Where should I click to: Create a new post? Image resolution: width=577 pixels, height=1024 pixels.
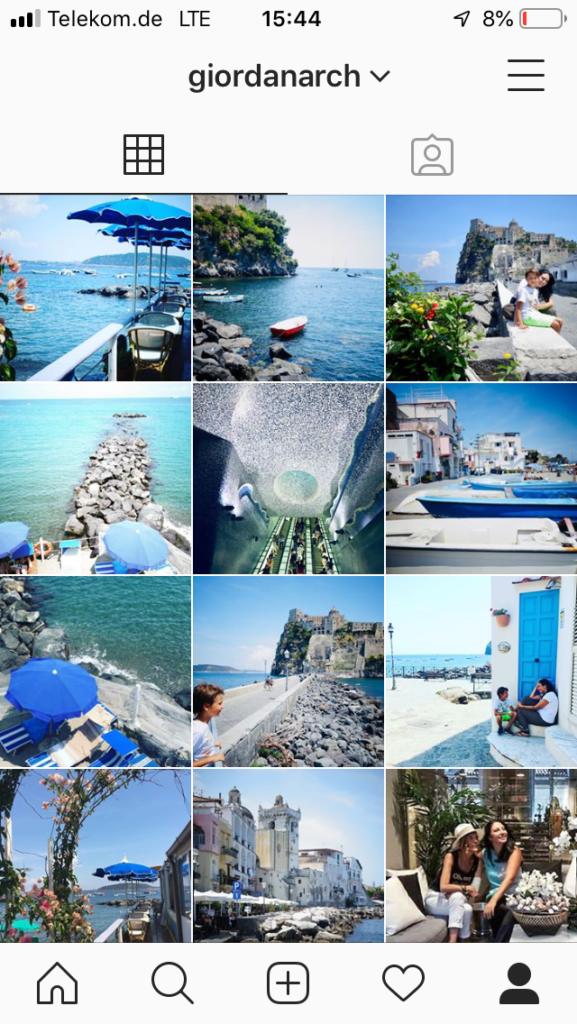pyautogui.click(x=288, y=983)
